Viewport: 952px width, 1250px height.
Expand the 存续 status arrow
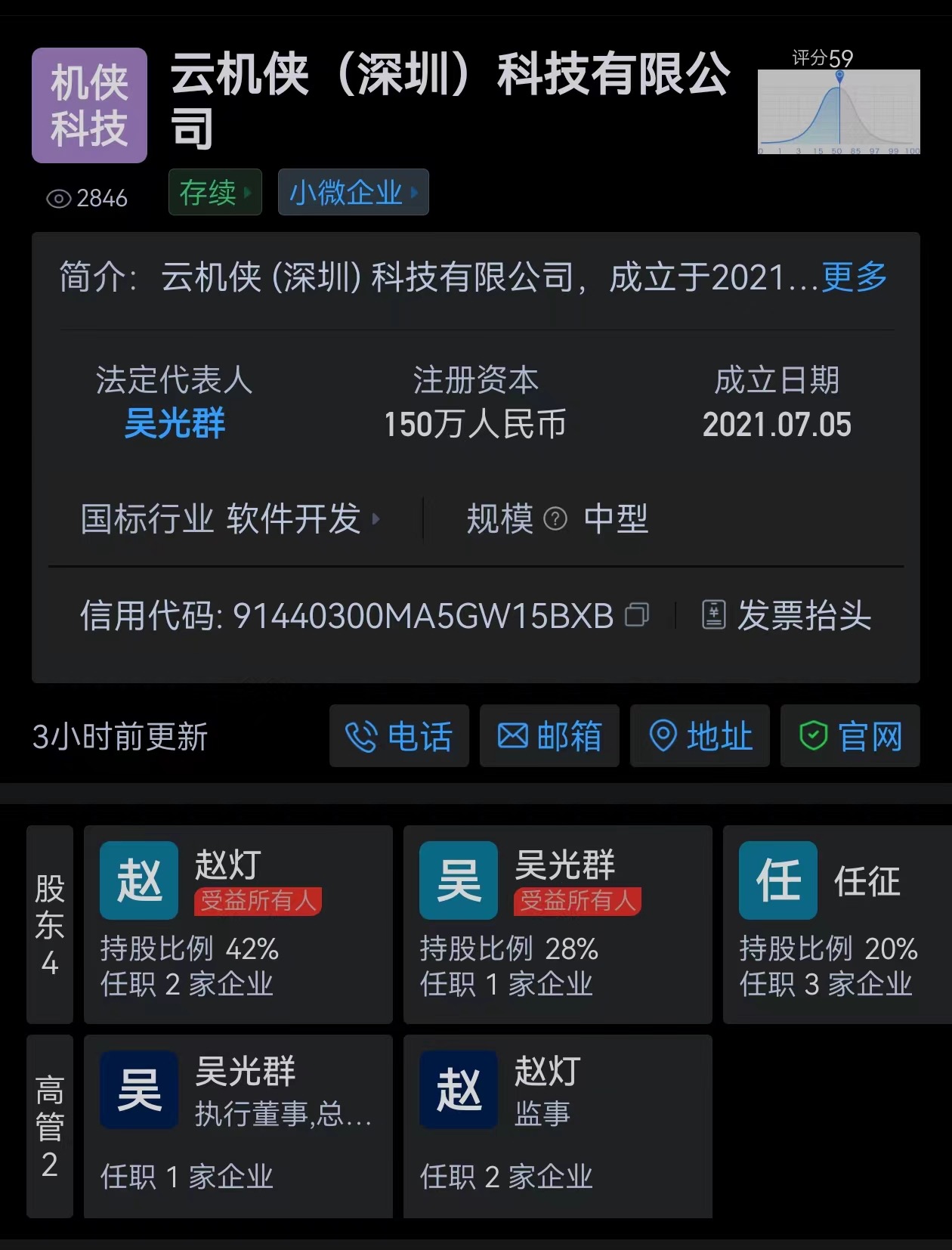pyautogui.click(x=246, y=193)
